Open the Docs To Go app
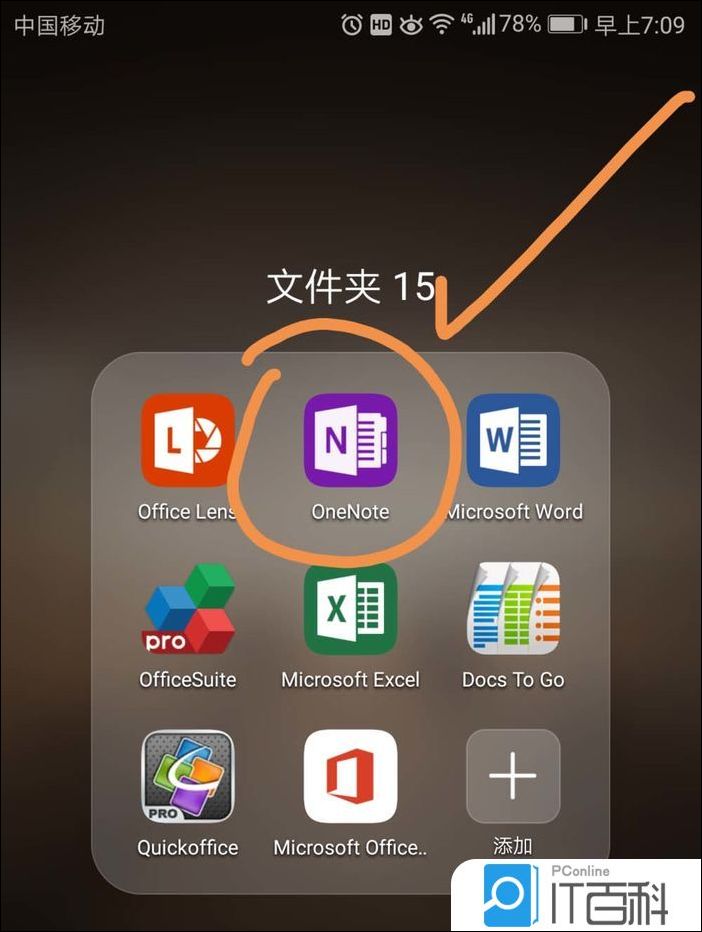Screen dimensions: 702x932 513,608
